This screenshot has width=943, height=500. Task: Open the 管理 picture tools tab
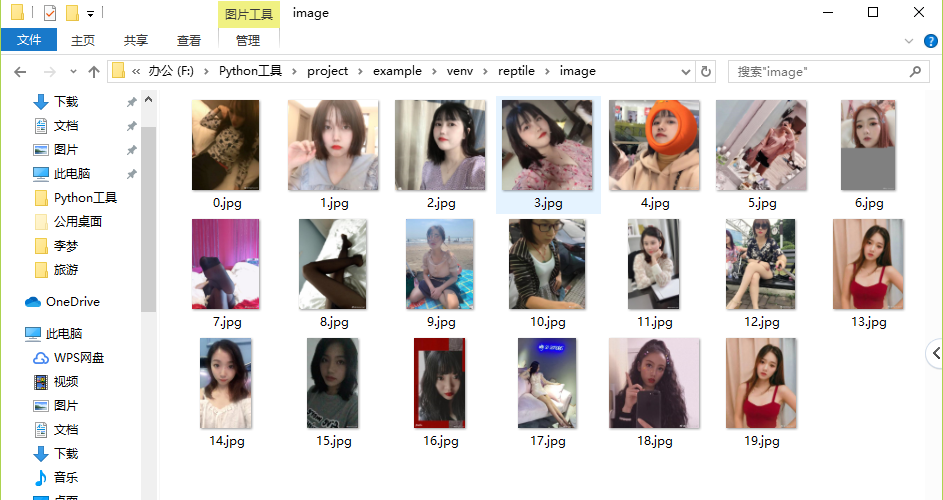[248, 41]
